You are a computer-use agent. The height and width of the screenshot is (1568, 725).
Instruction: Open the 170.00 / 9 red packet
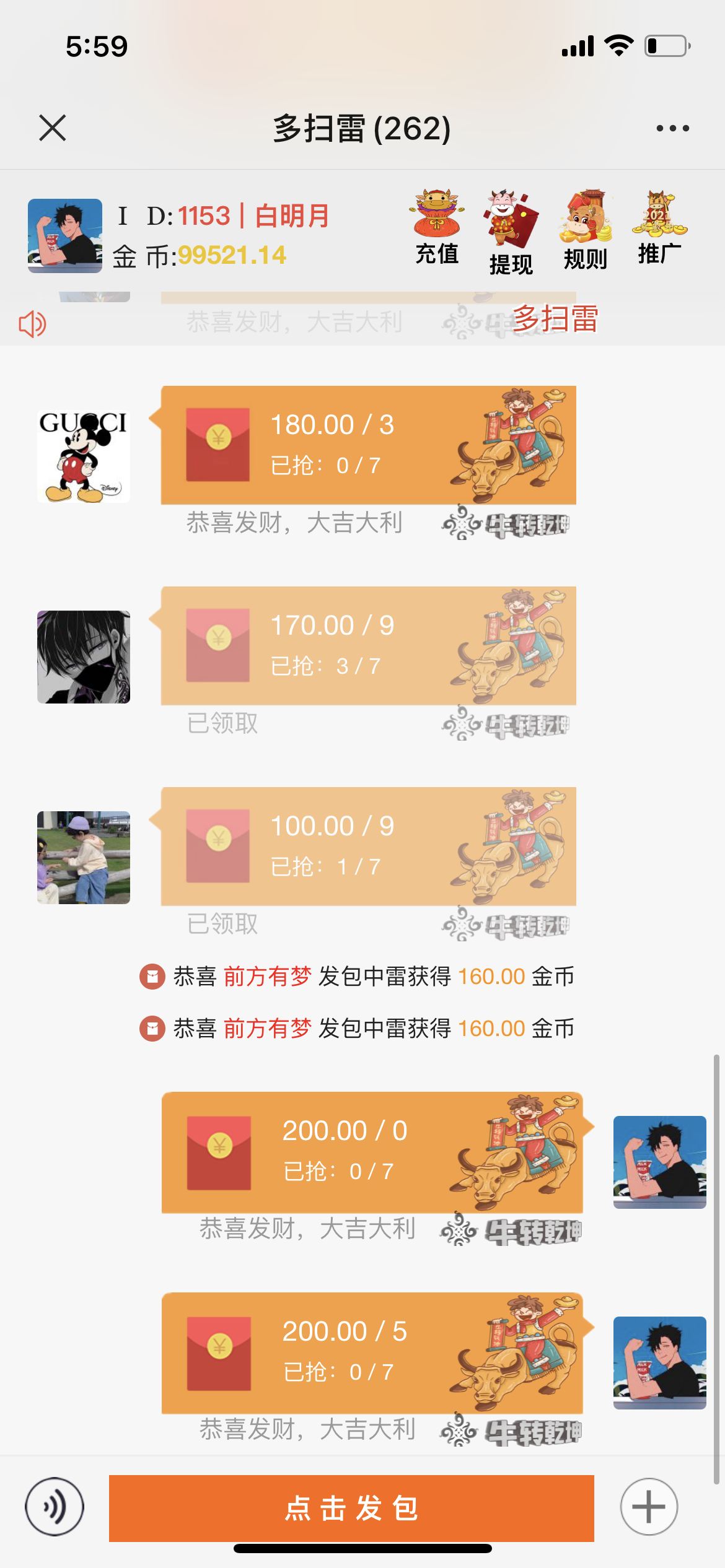coord(368,645)
